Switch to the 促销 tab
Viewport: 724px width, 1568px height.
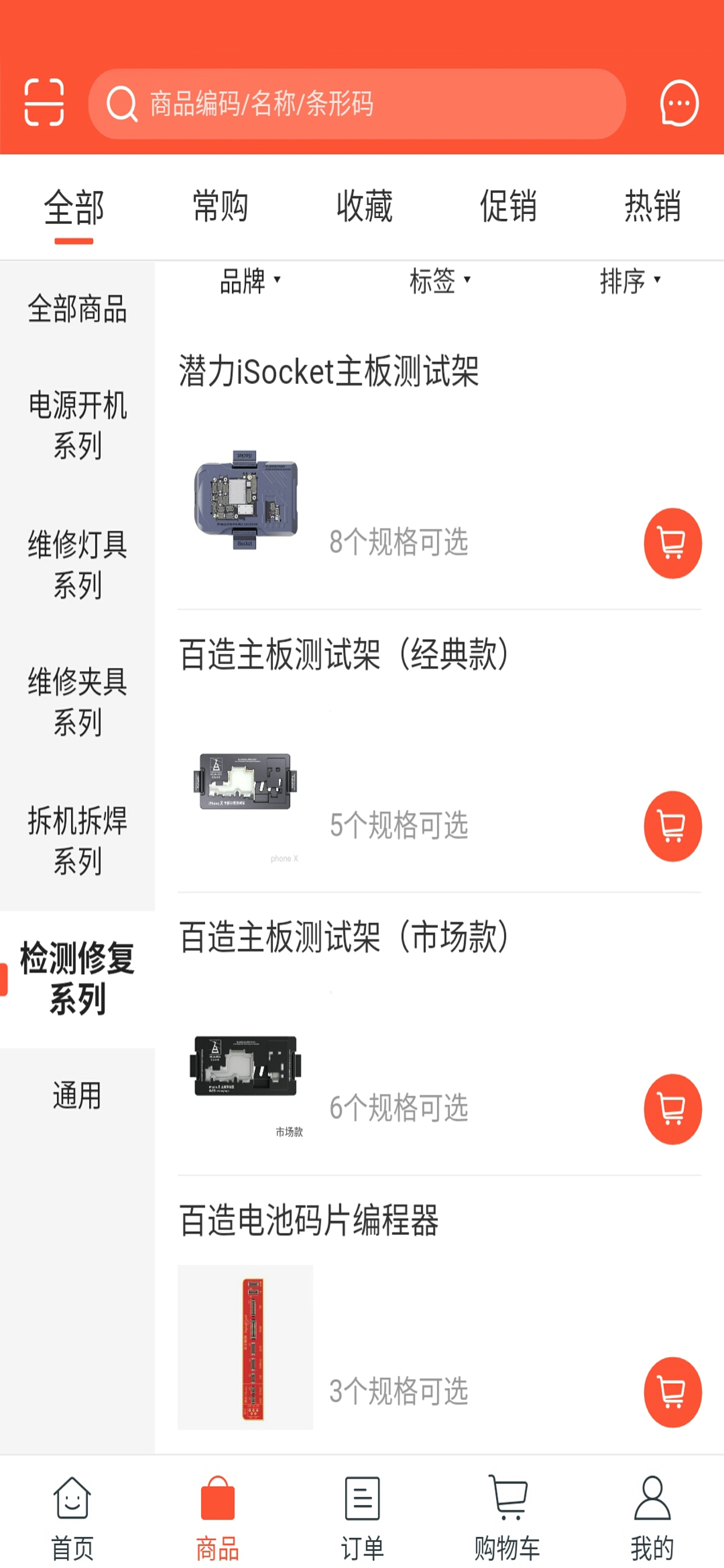coord(508,206)
